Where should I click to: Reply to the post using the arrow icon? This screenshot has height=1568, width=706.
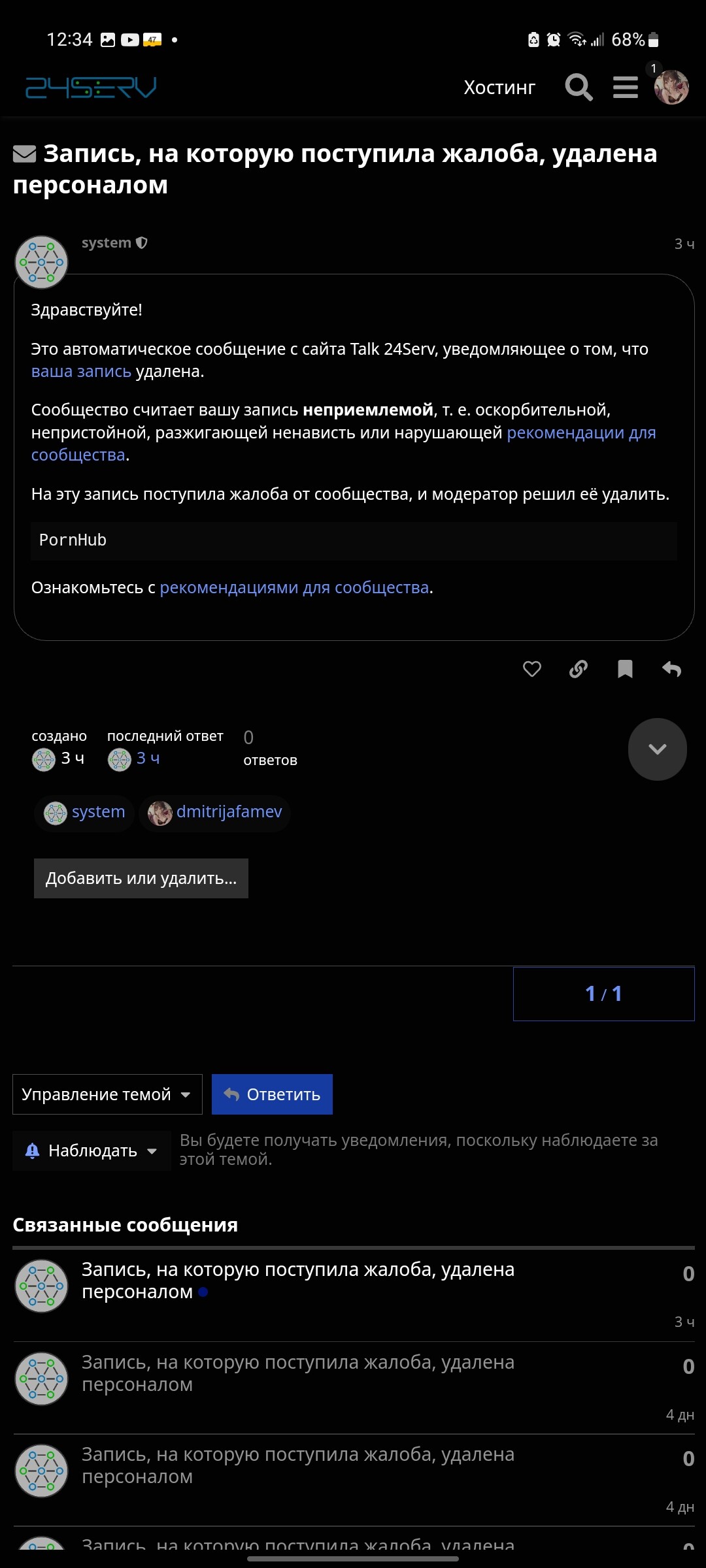pos(672,669)
